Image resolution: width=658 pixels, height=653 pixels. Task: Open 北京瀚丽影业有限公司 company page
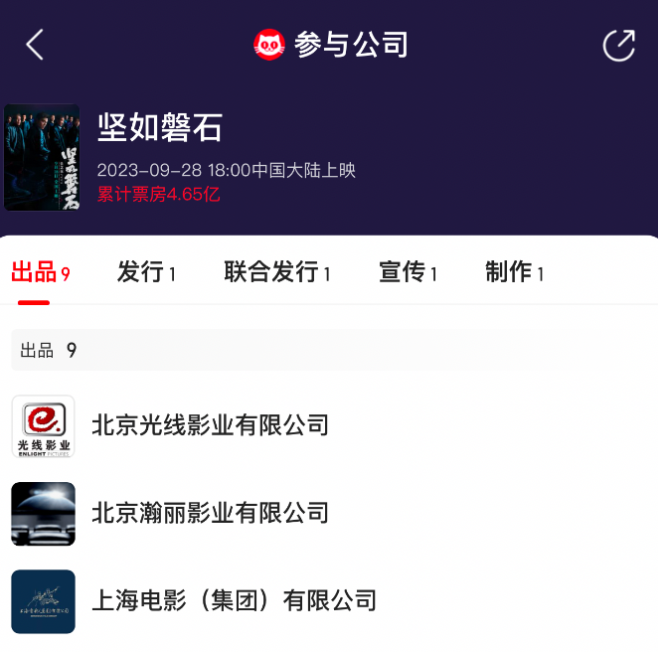point(210,514)
